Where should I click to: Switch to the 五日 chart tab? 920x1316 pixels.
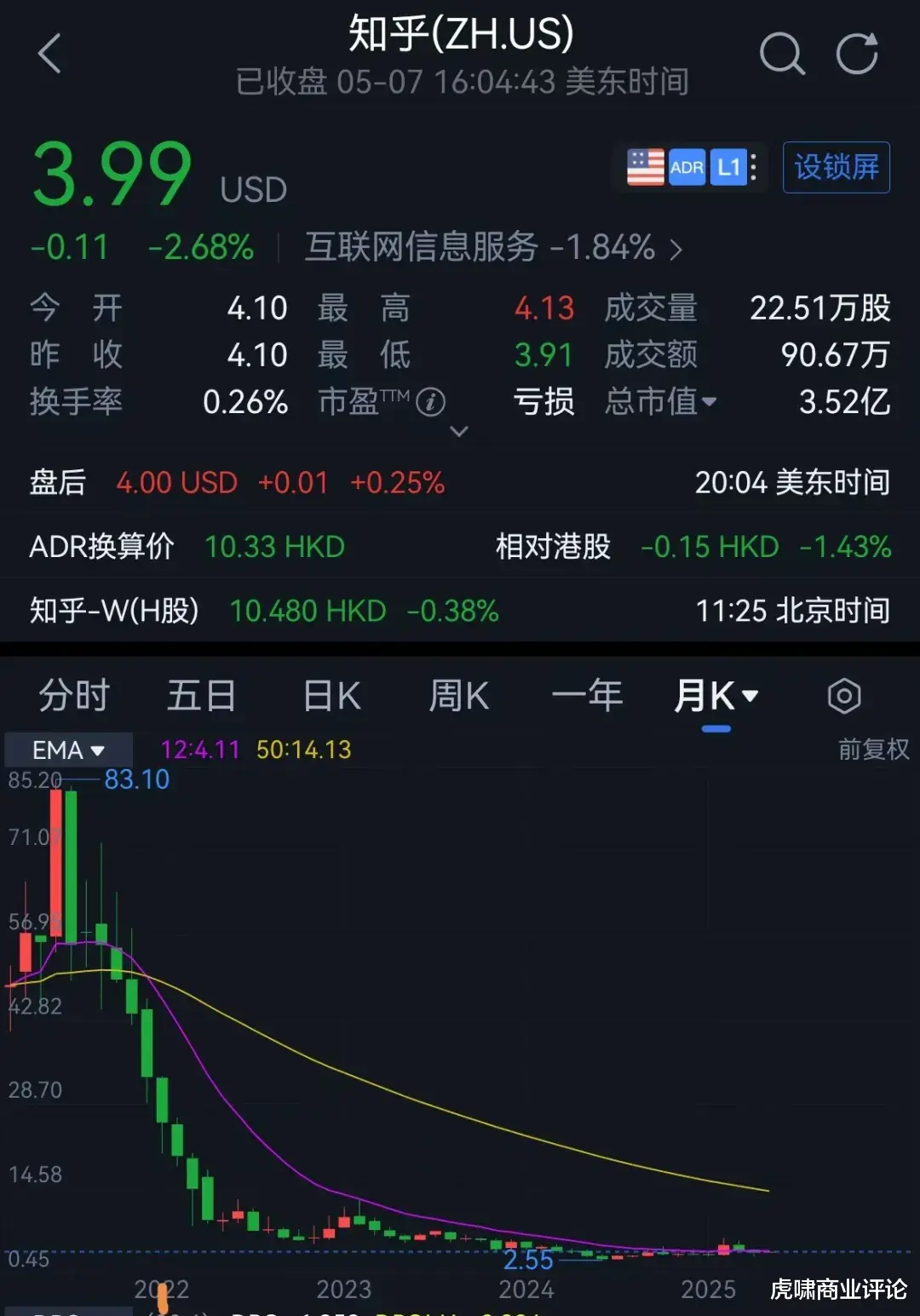[201, 696]
